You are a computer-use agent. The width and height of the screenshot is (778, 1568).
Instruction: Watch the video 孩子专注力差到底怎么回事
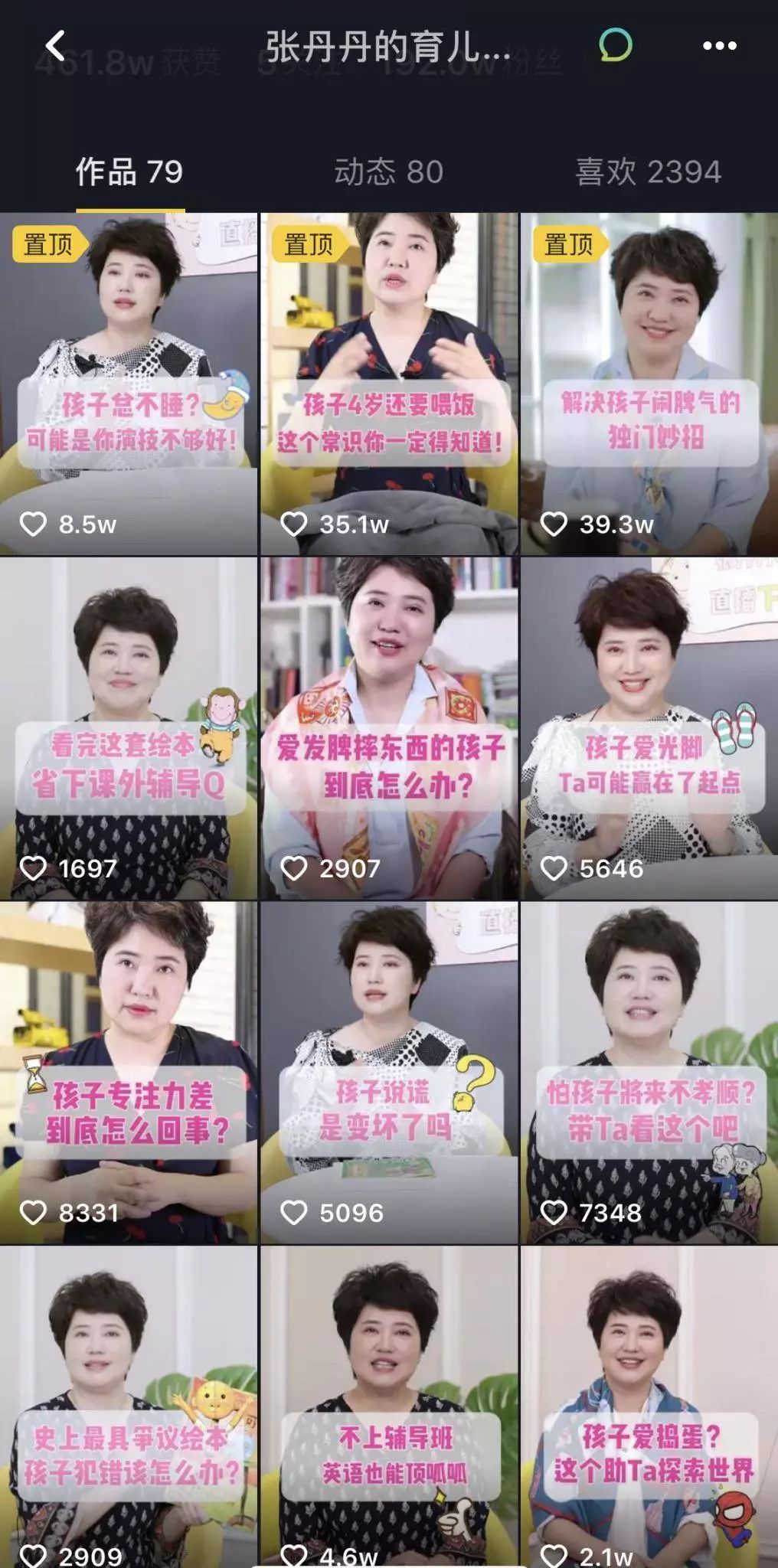pos(129,1072)
